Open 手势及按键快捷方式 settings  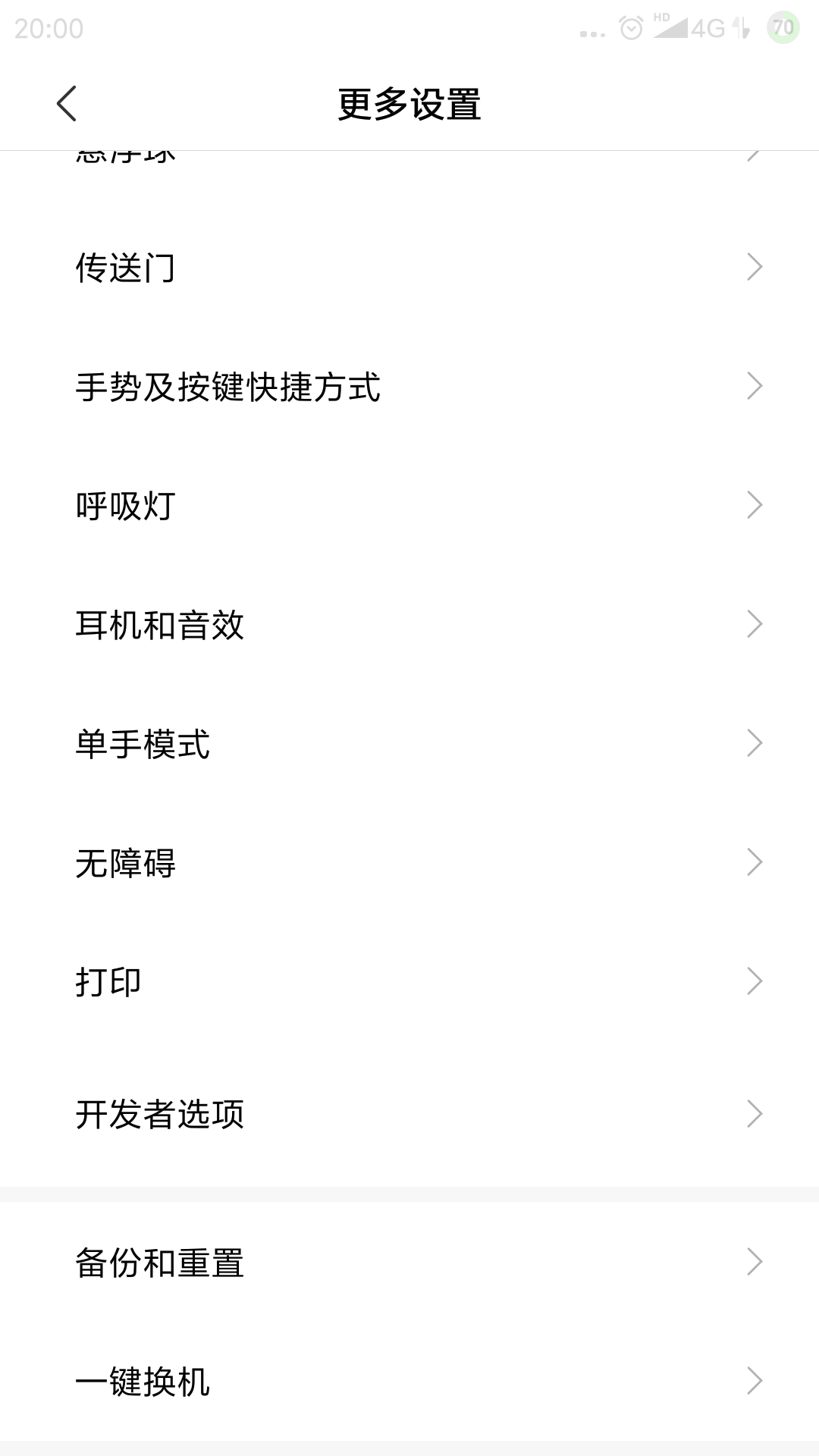point(409,387)
